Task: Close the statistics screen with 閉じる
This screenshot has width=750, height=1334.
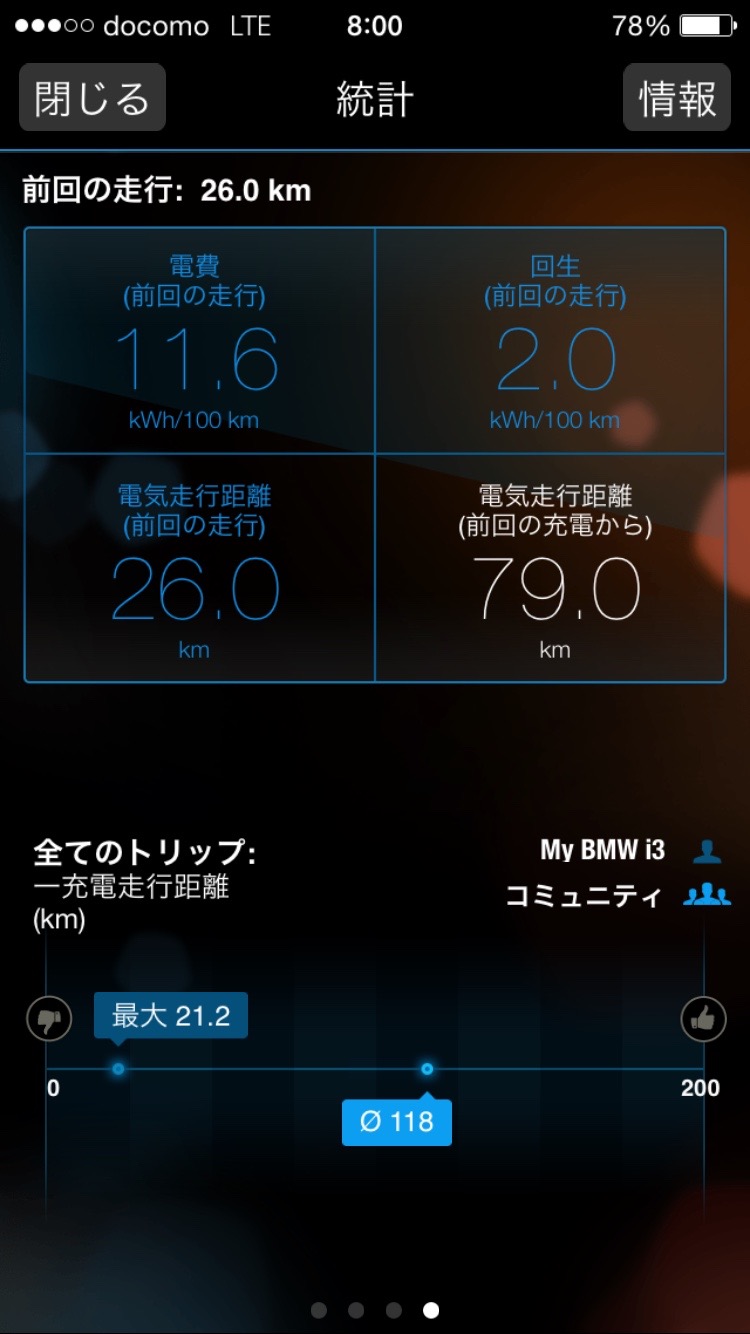Action: coord(92,98)
